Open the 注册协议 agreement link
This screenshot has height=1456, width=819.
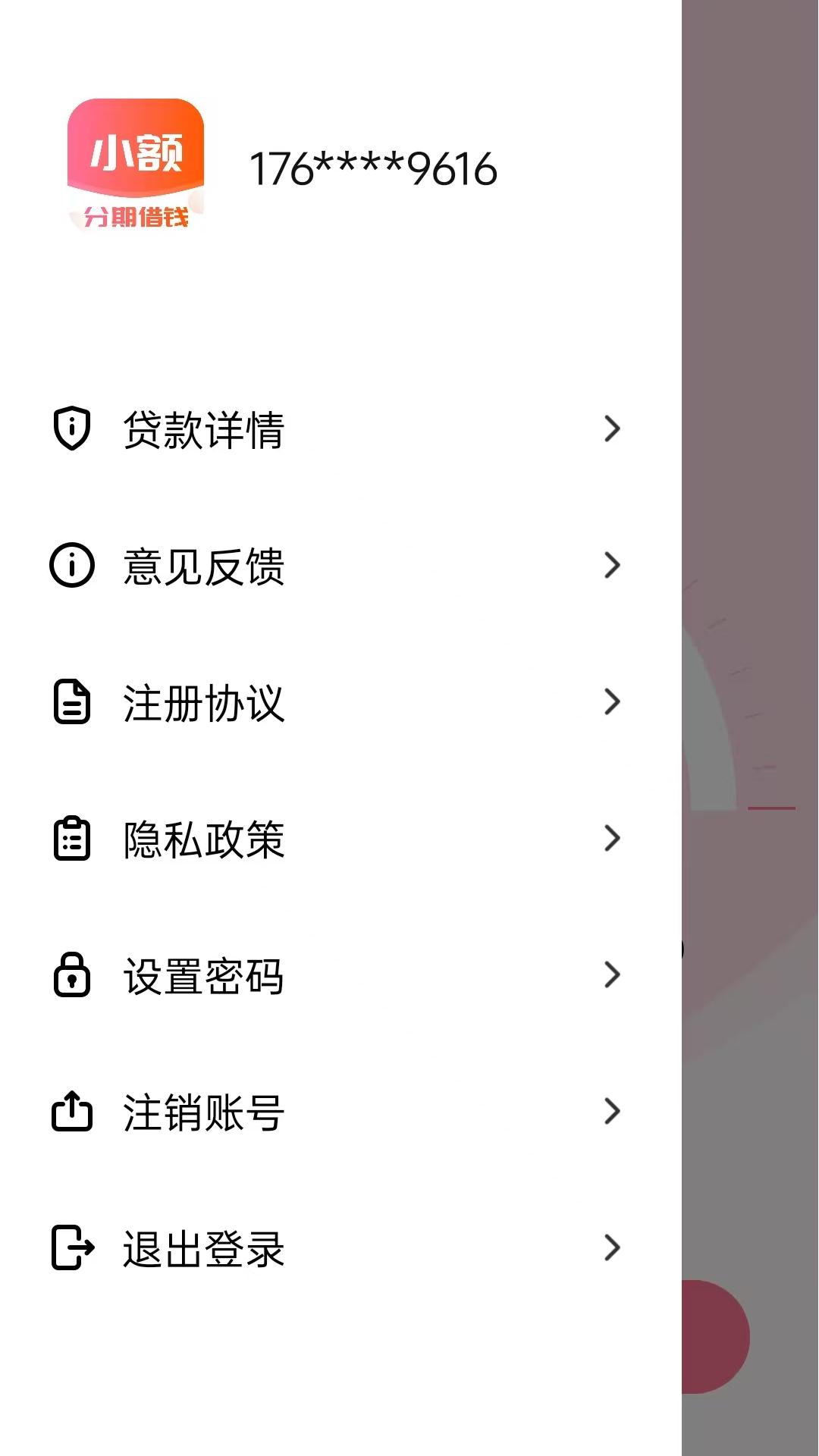[203, 703]
